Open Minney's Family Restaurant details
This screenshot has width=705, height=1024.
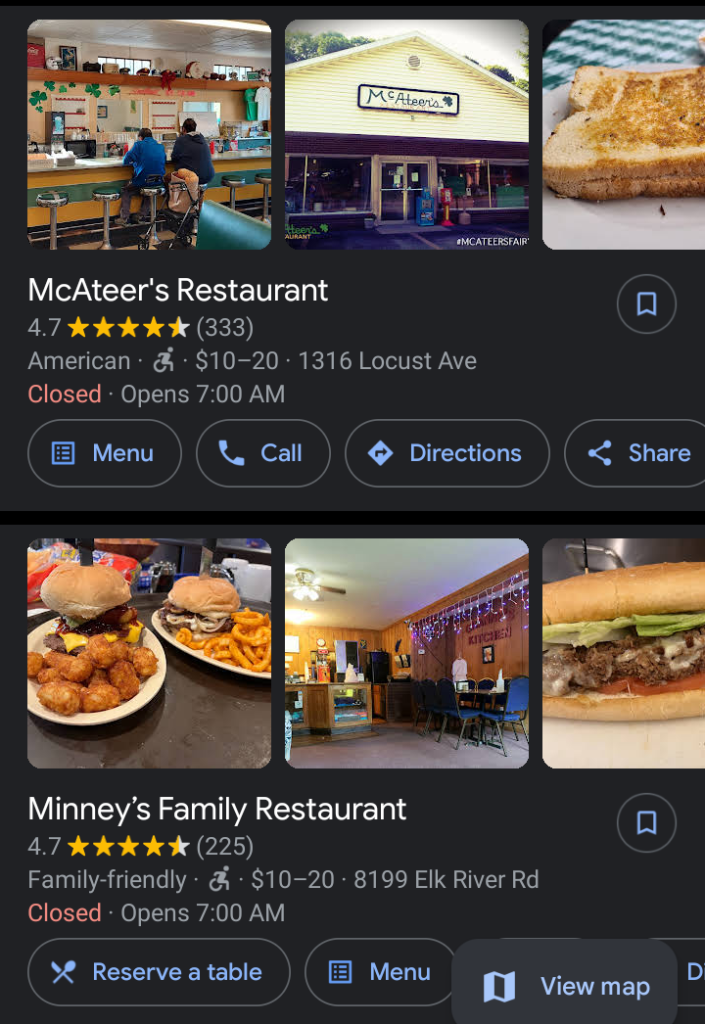click(217, 809)
